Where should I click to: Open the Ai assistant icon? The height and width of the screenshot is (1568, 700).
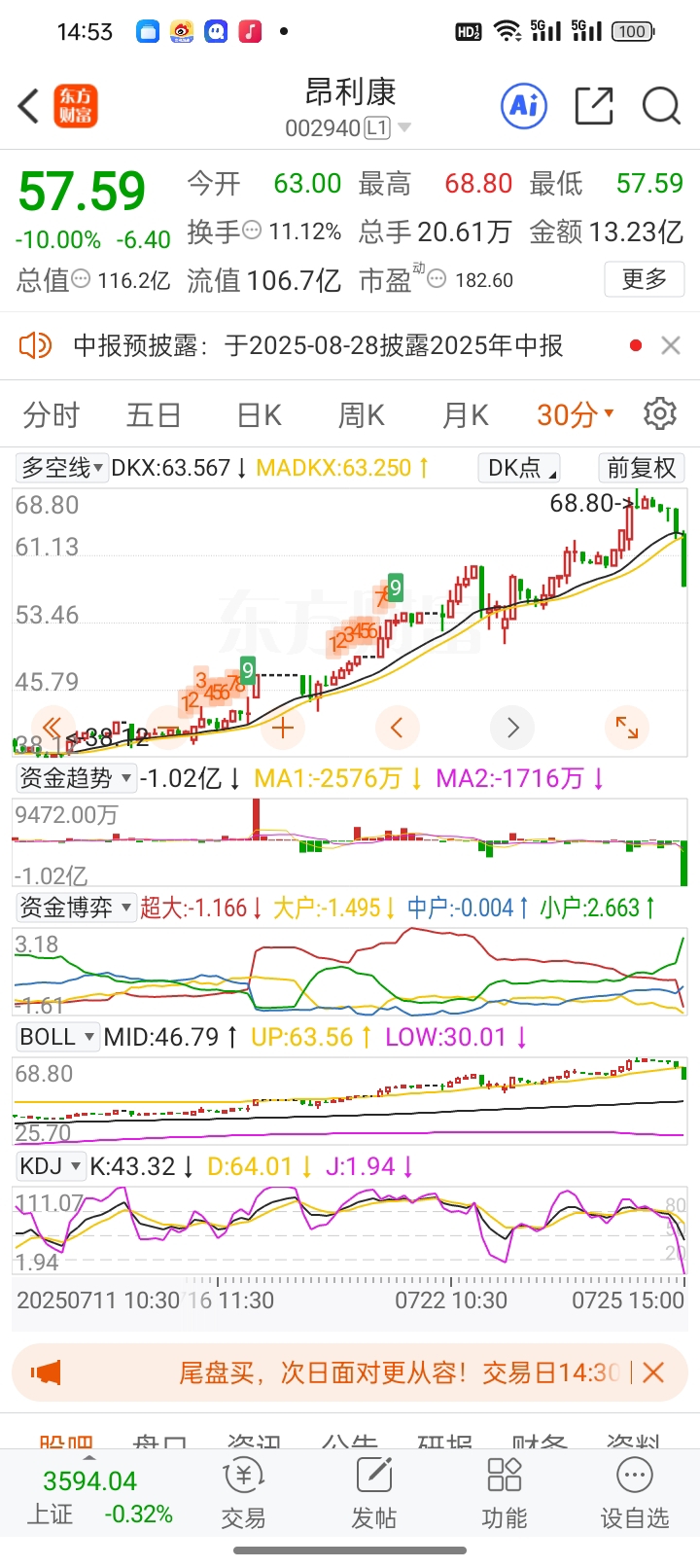click(524, 106)
